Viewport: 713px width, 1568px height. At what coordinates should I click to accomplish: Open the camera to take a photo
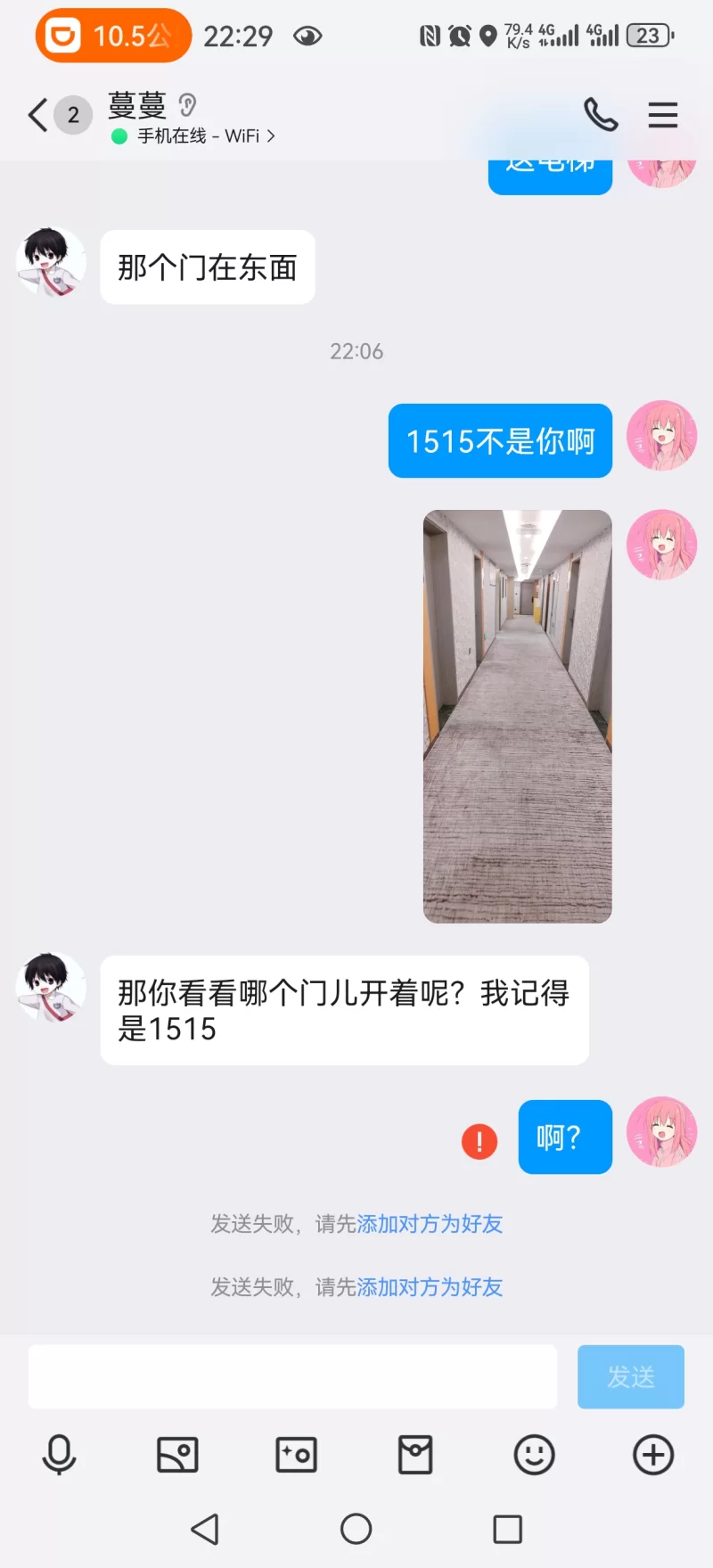click(296, 1456)
